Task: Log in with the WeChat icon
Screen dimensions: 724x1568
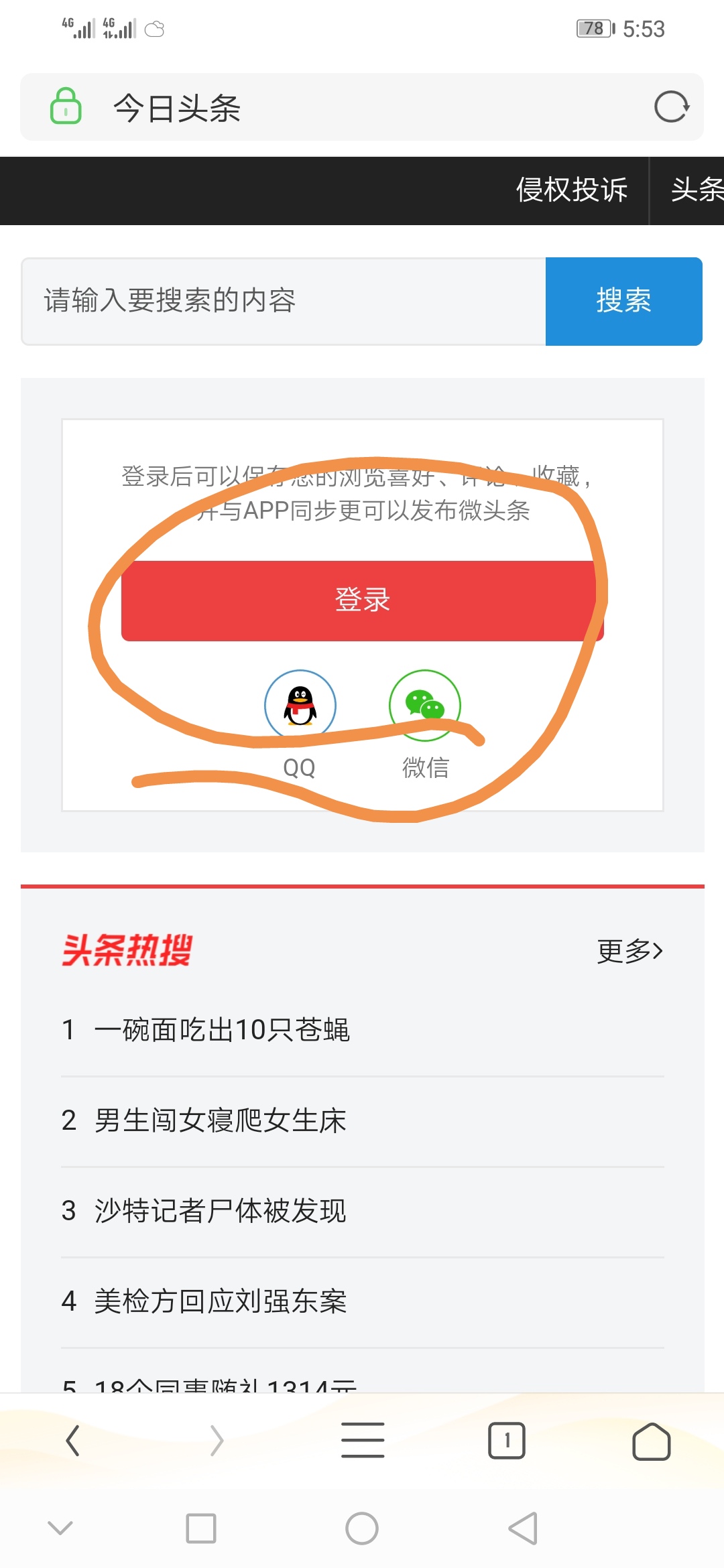Action: tap(425, 705)
